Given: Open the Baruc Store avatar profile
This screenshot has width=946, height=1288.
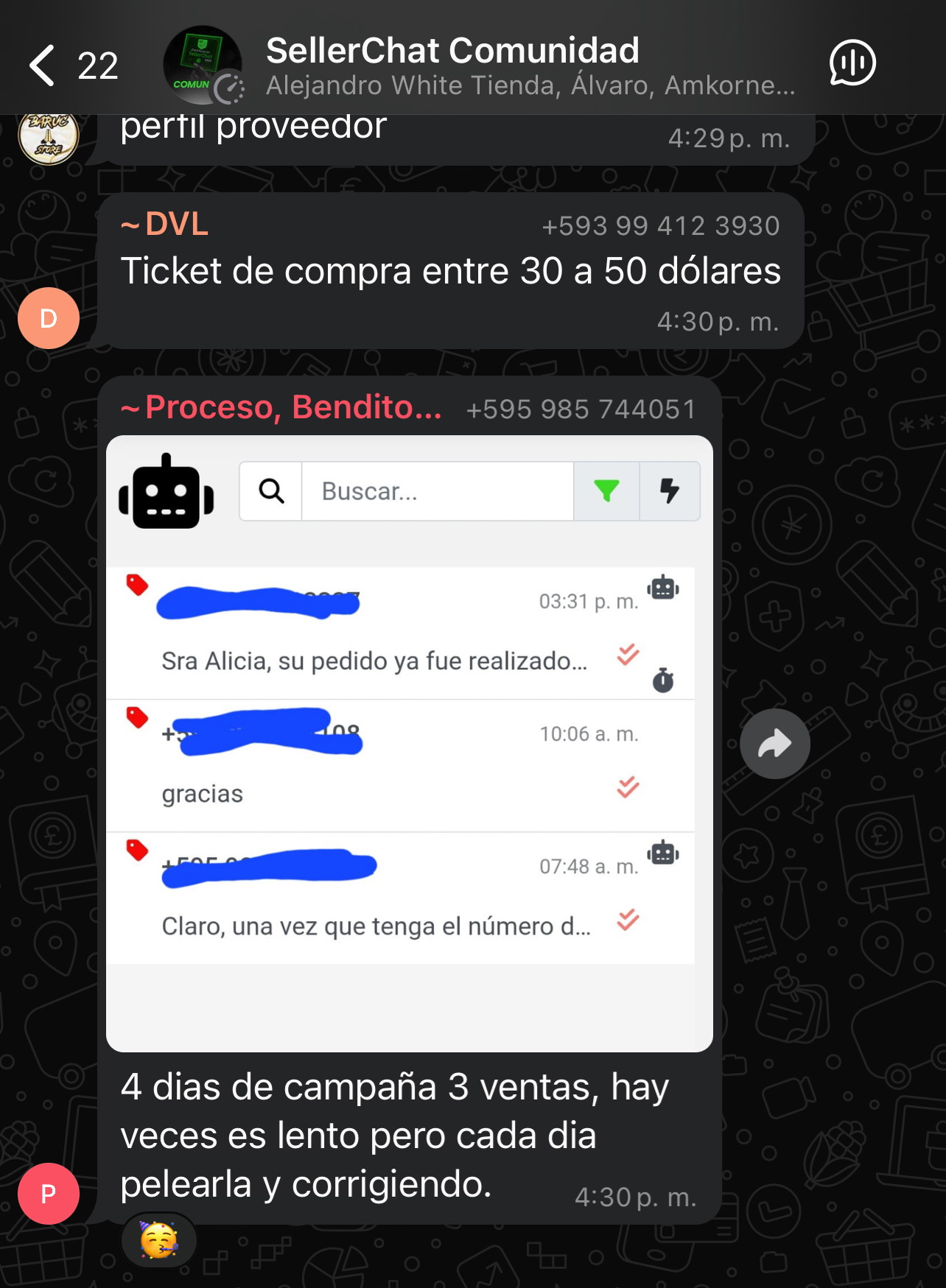Looking at the screenshot, I should [49, 138].
